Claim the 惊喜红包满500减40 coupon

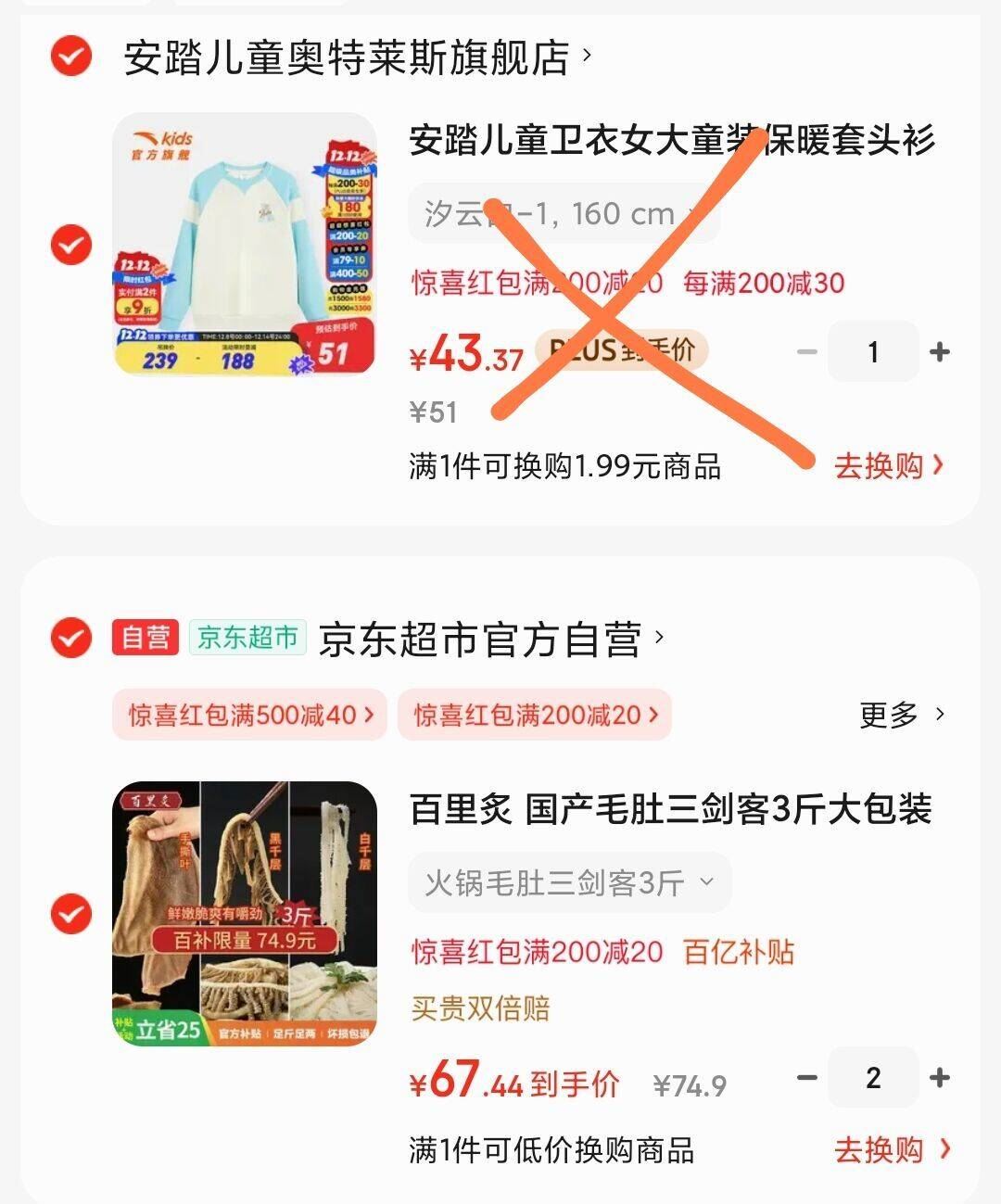click(249, 715)
